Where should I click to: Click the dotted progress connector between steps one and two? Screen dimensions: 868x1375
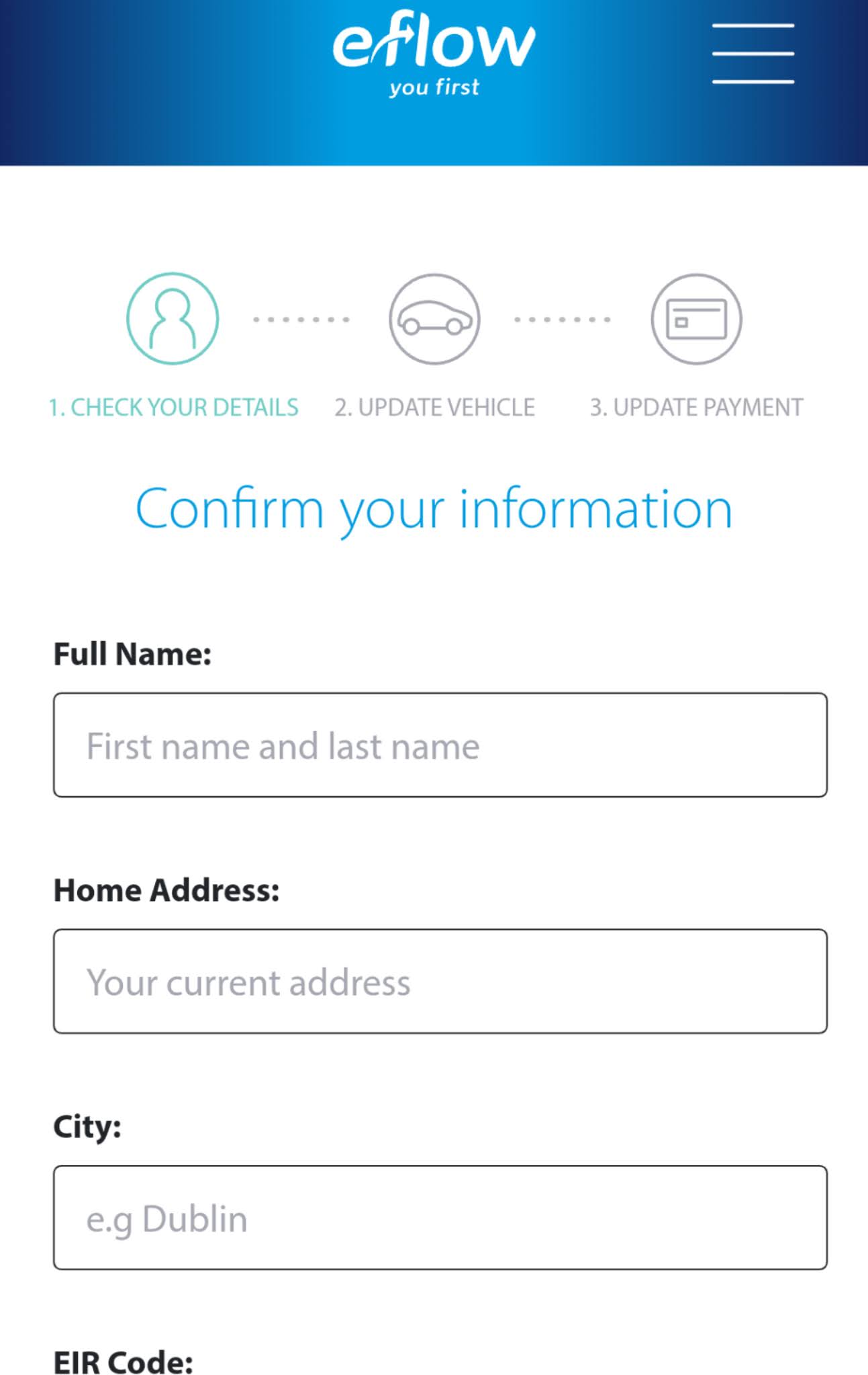301,319
